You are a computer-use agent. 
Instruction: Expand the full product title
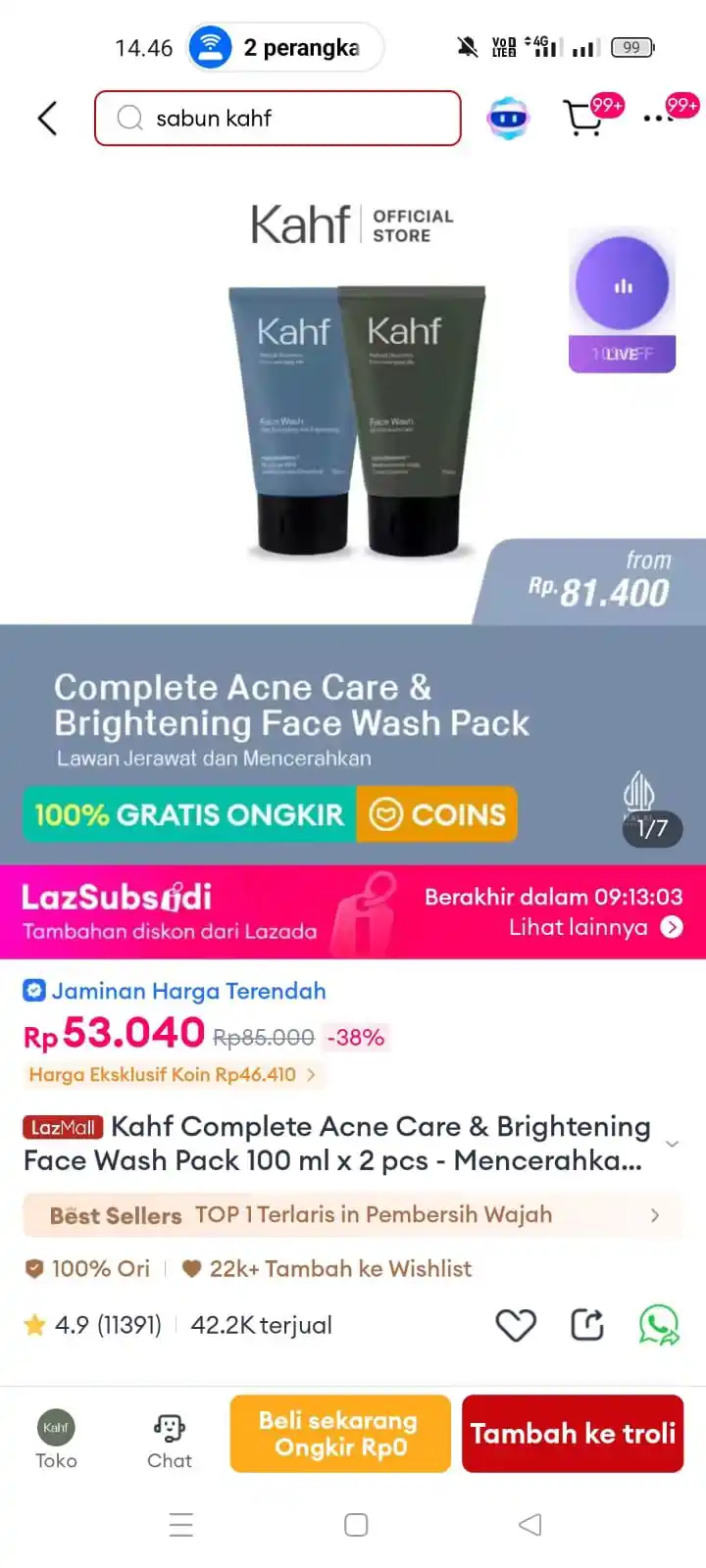(x=672, y=1144)
